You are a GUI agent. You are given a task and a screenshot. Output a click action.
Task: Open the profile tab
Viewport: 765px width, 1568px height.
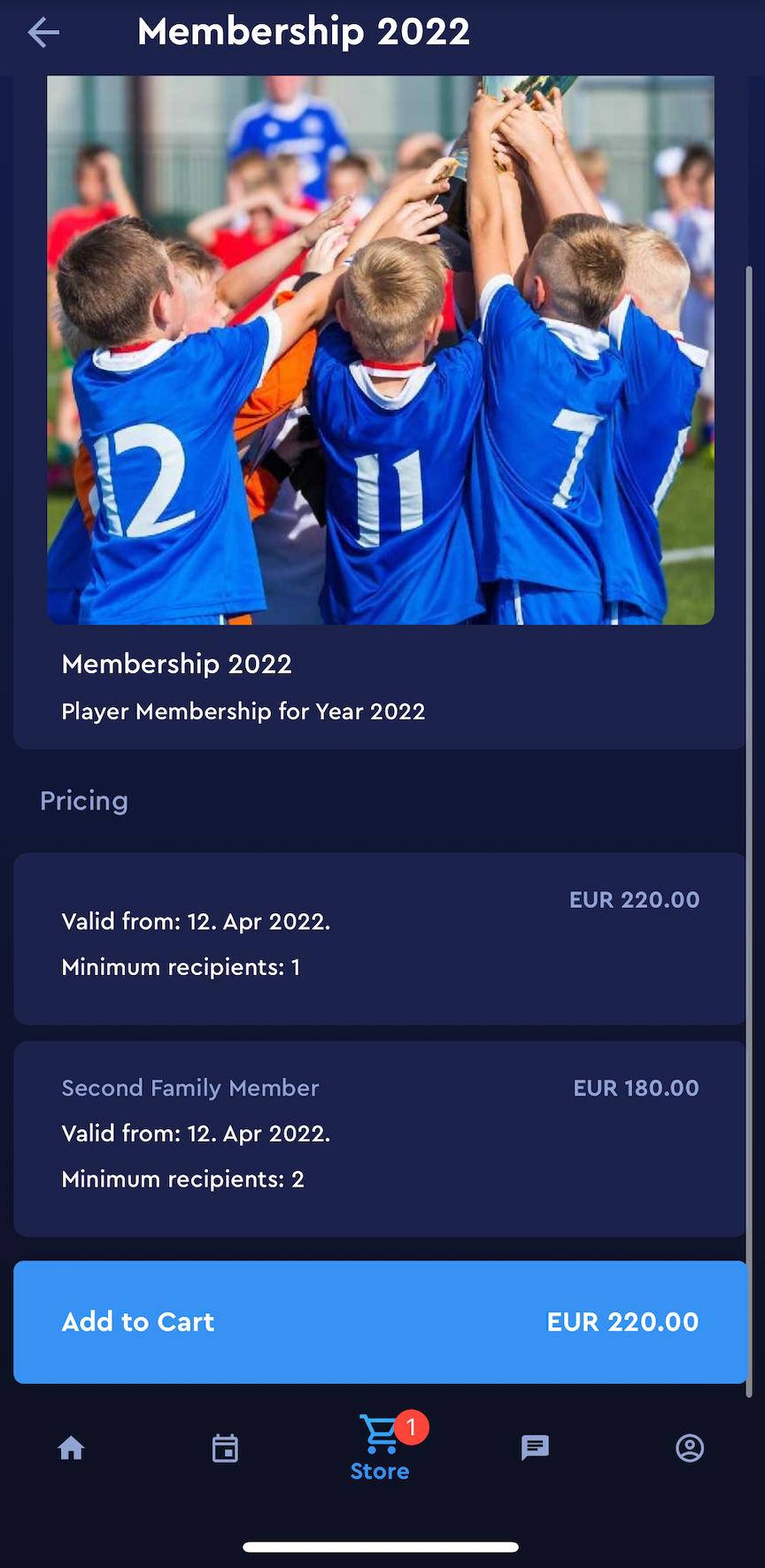coord(690,1449)
